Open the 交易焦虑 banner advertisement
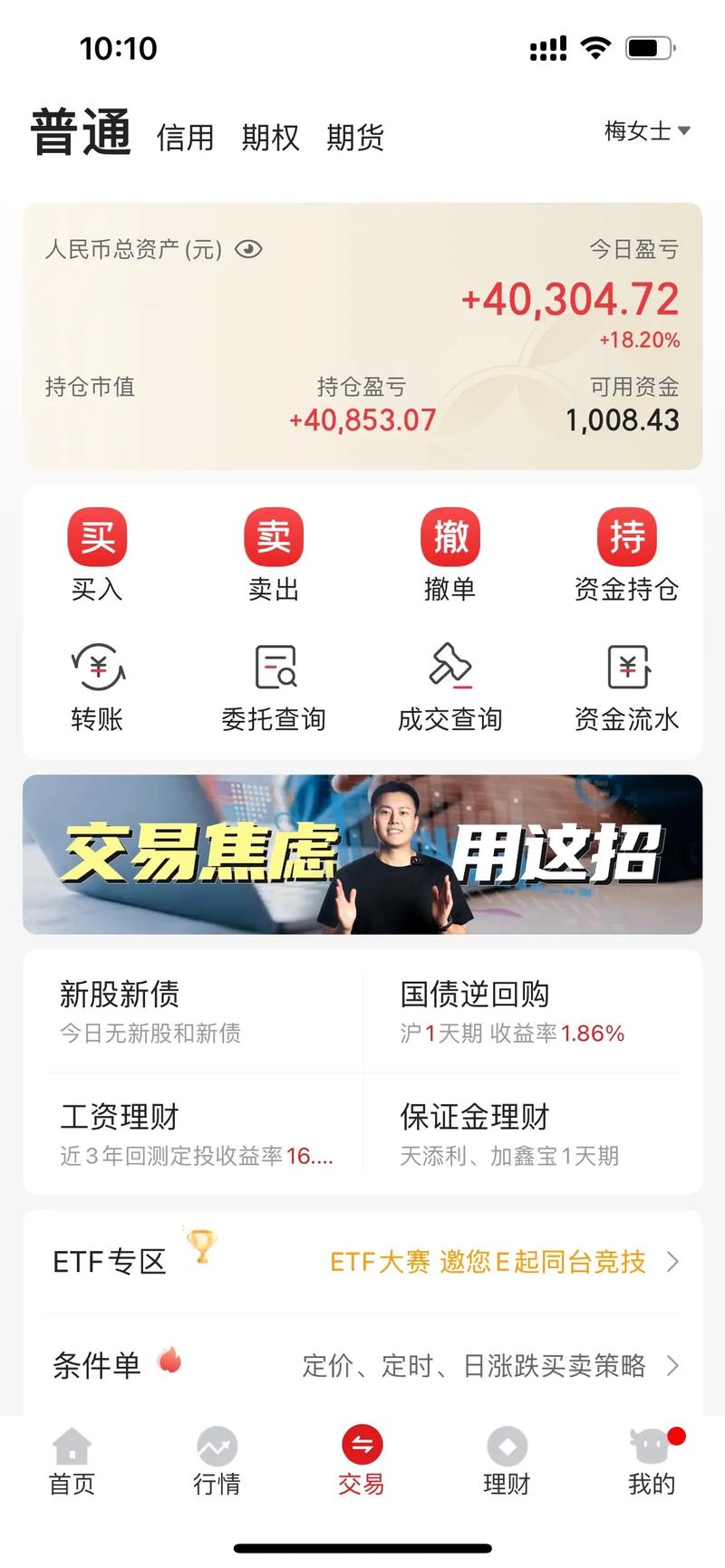This screenshot has width=725, height=1568. coord(362,855)
